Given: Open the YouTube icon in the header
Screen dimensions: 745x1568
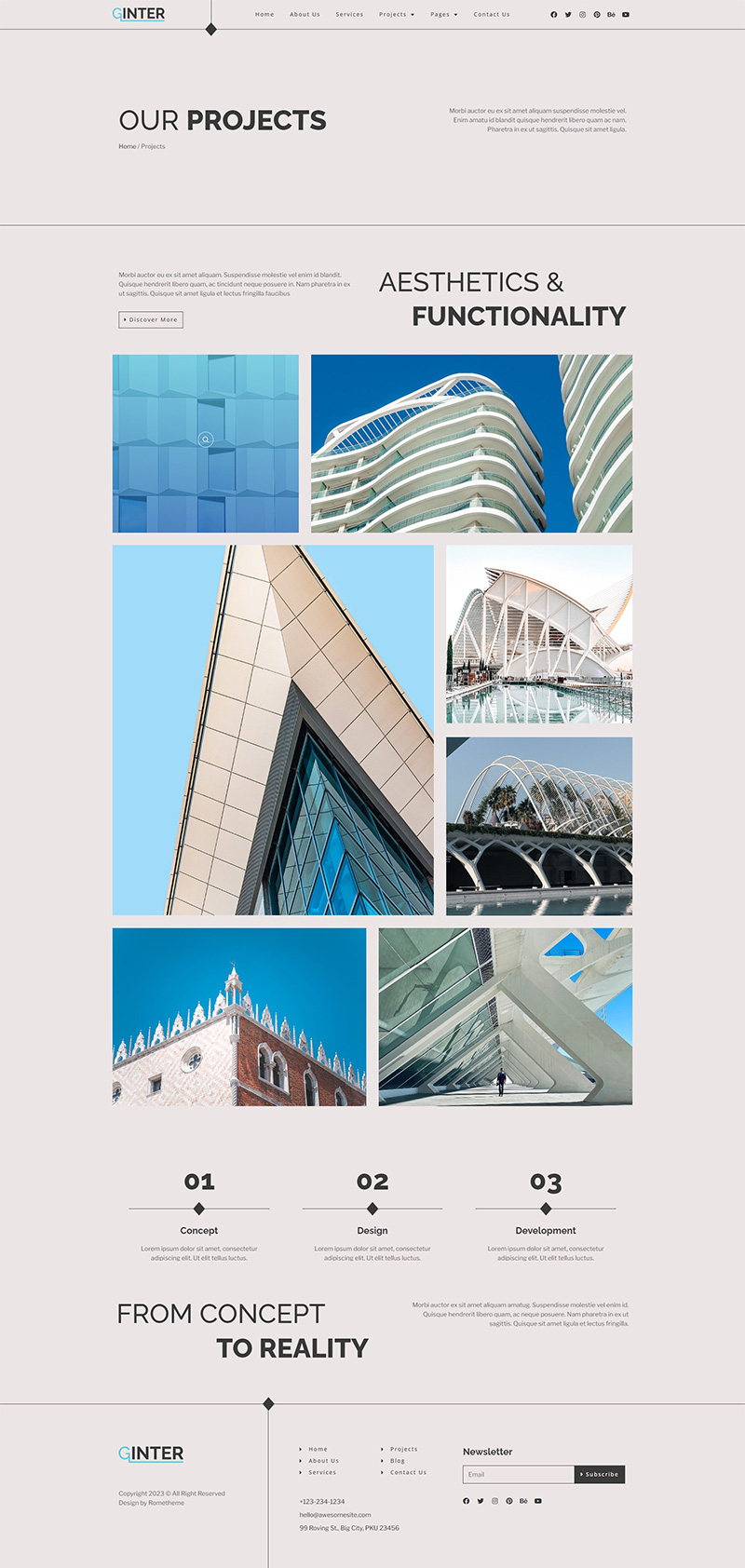Looking at the screenshot, I should point(626,15).
